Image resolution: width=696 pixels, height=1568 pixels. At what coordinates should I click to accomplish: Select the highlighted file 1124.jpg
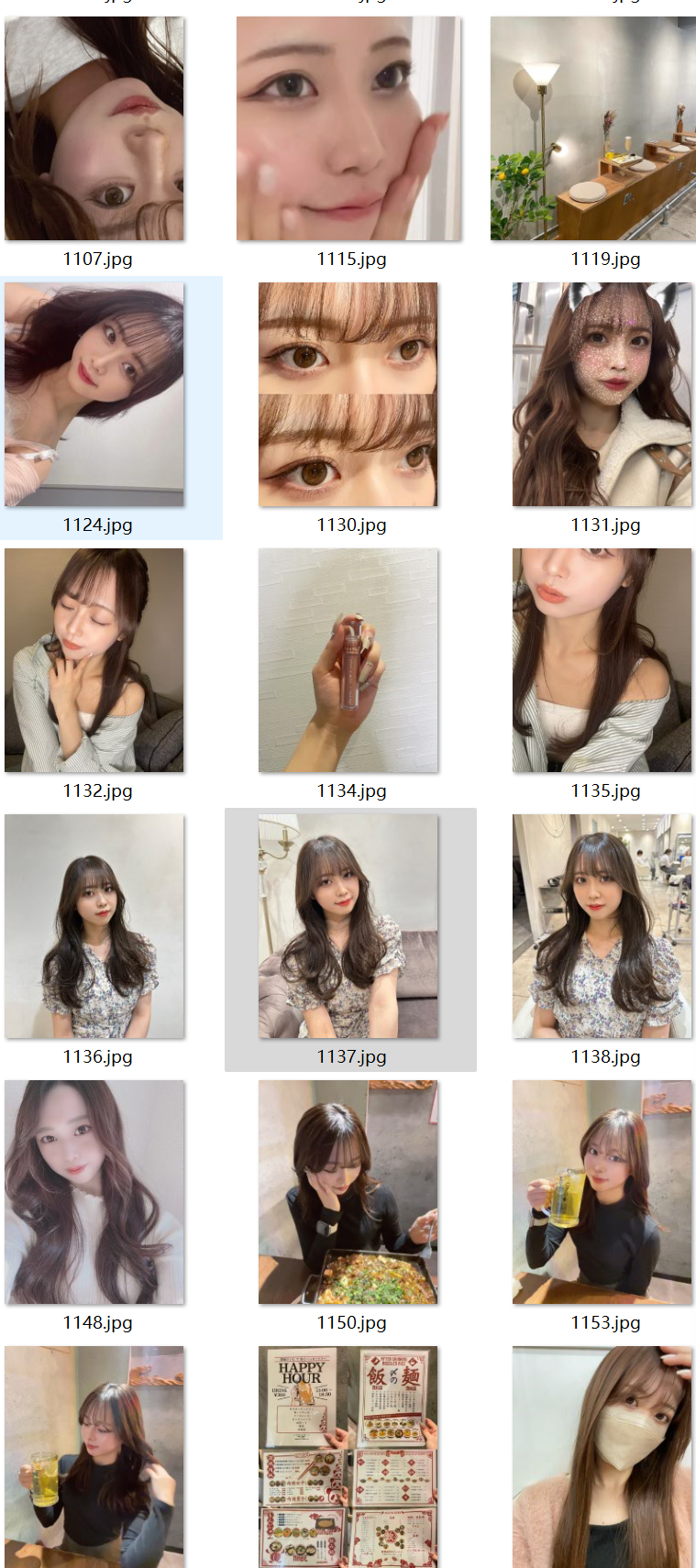[x=94, y=394]
